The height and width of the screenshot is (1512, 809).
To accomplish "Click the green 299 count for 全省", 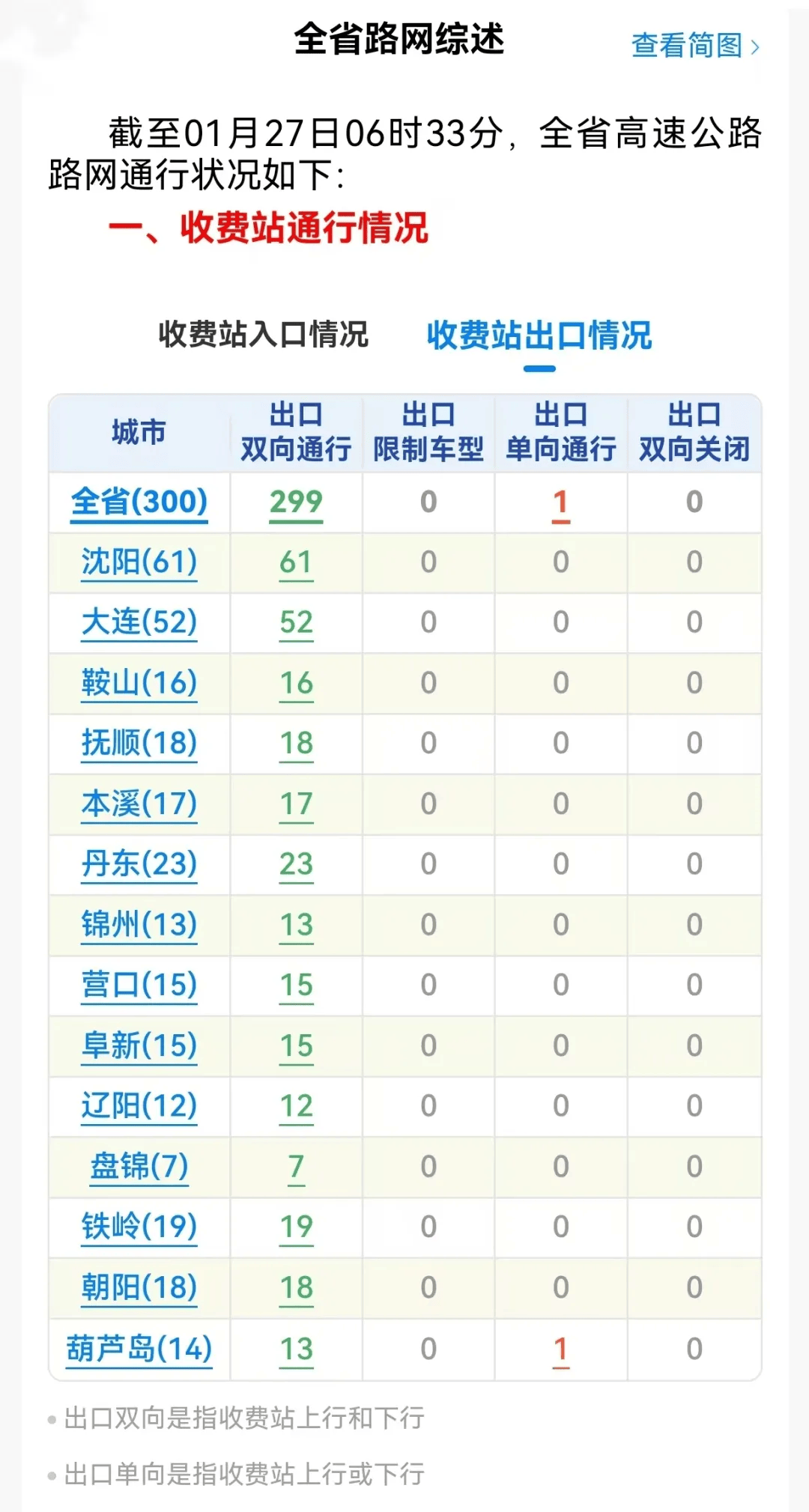I will tap(296, 503).
